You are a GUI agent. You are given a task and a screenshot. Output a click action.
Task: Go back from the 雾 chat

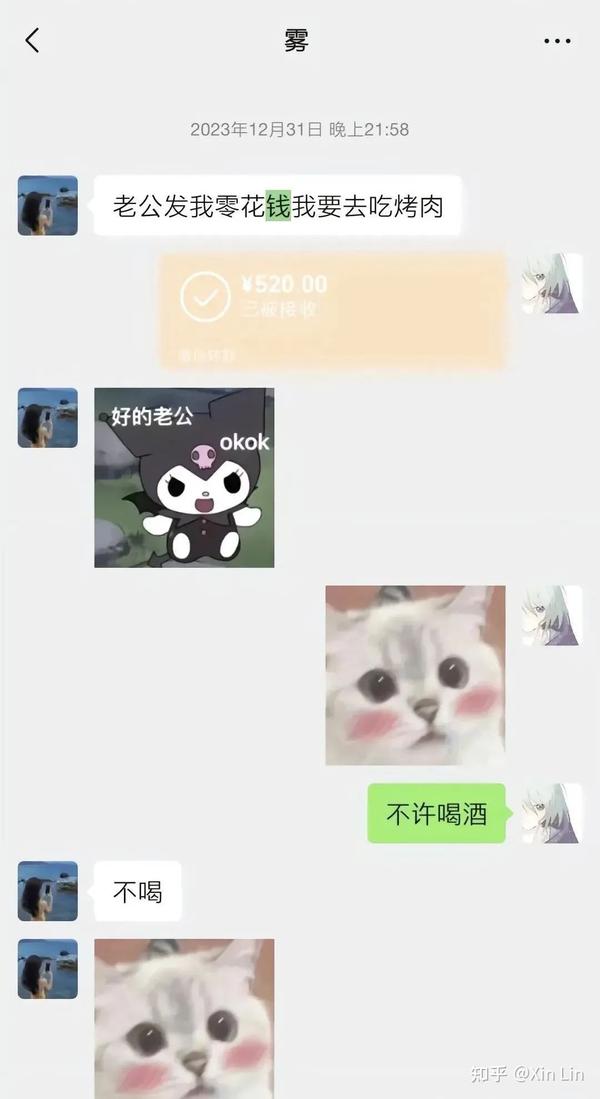pyautogui.click(x=32, y=41)
